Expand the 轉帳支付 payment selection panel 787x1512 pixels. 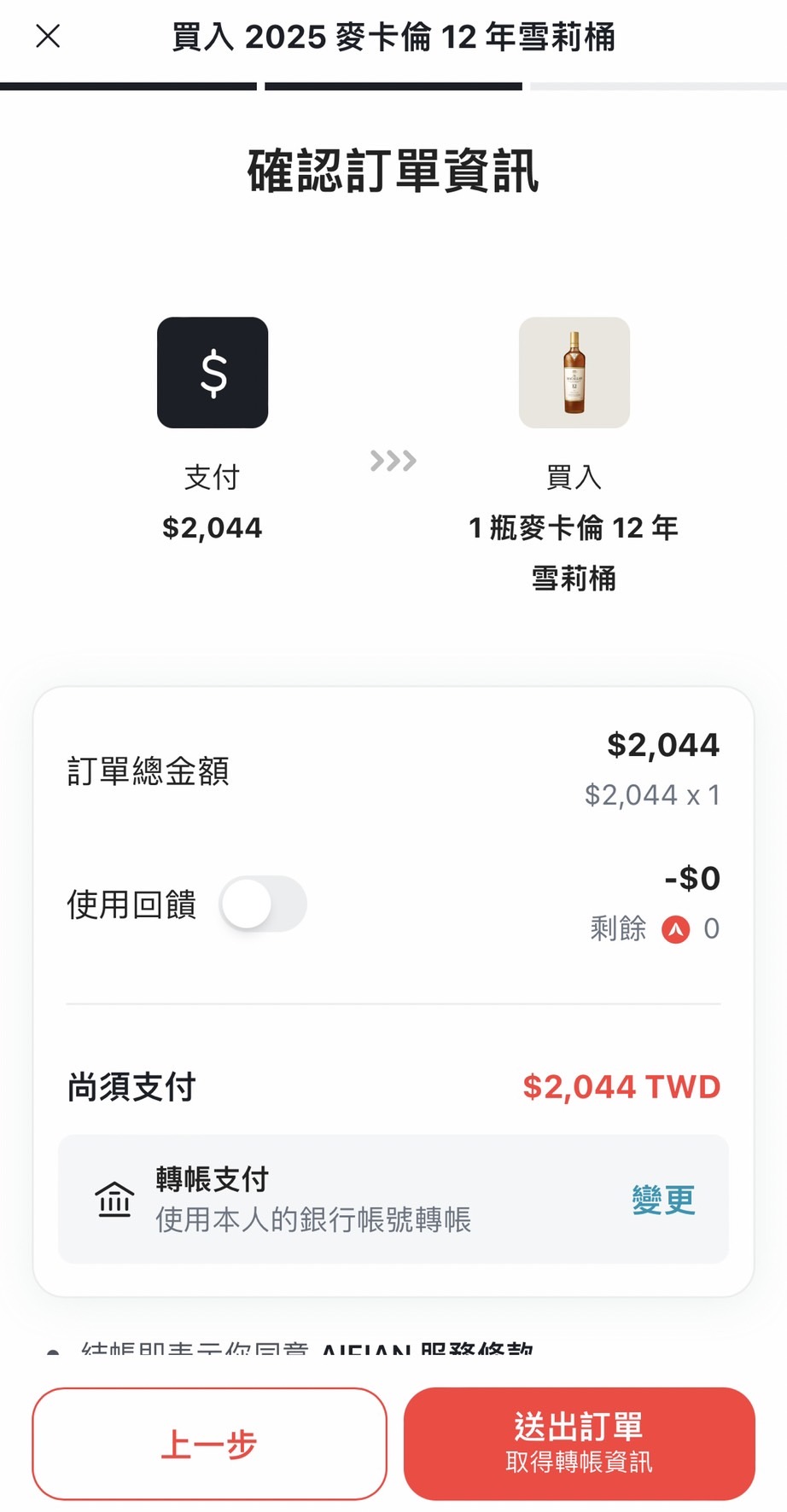coord(393,1199)
